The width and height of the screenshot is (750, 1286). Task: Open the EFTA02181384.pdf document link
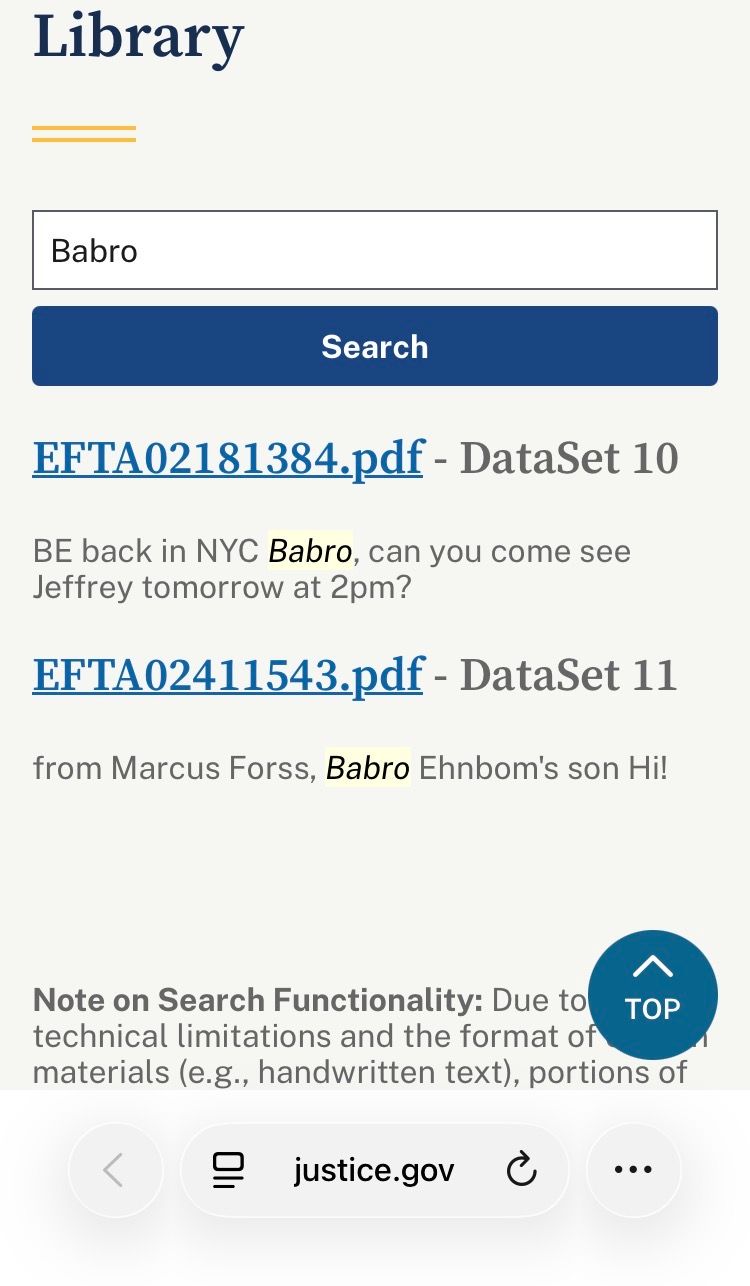(x=228, y=458)
